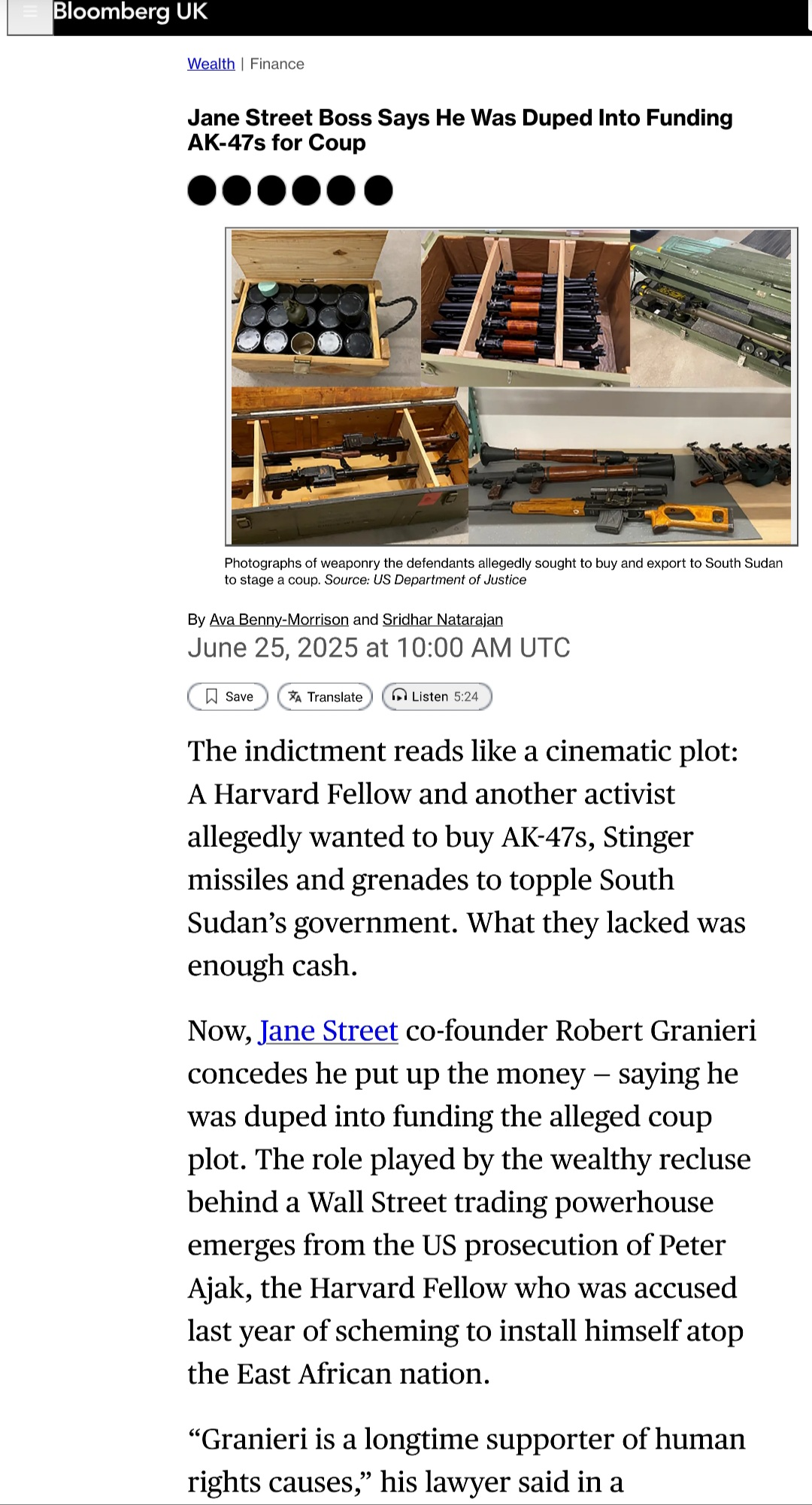Translate the article
Image resolution: width=812 pixels, height=1505 pixels.
(x=325, y=696)
